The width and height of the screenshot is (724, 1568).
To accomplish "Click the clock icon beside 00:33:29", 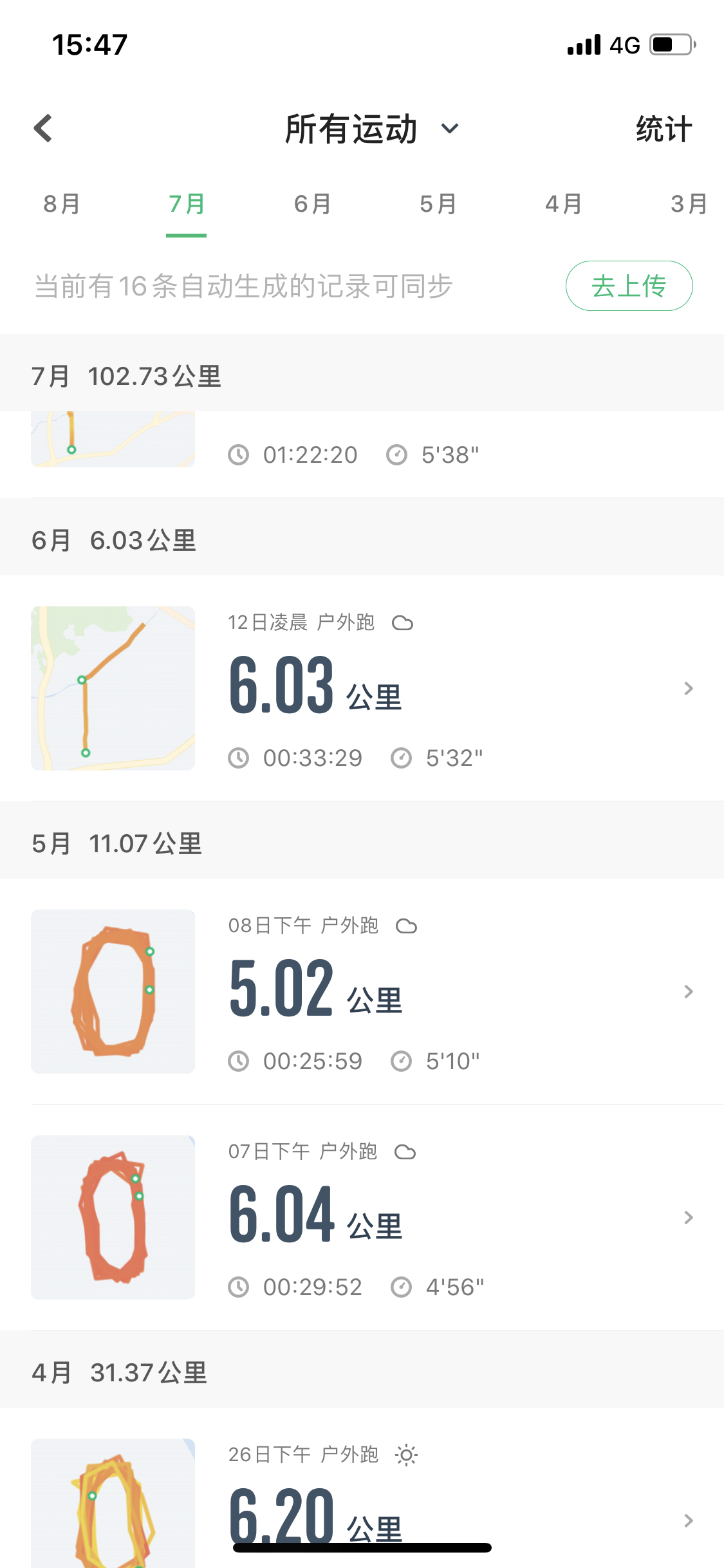I will [x=238, y=758].
